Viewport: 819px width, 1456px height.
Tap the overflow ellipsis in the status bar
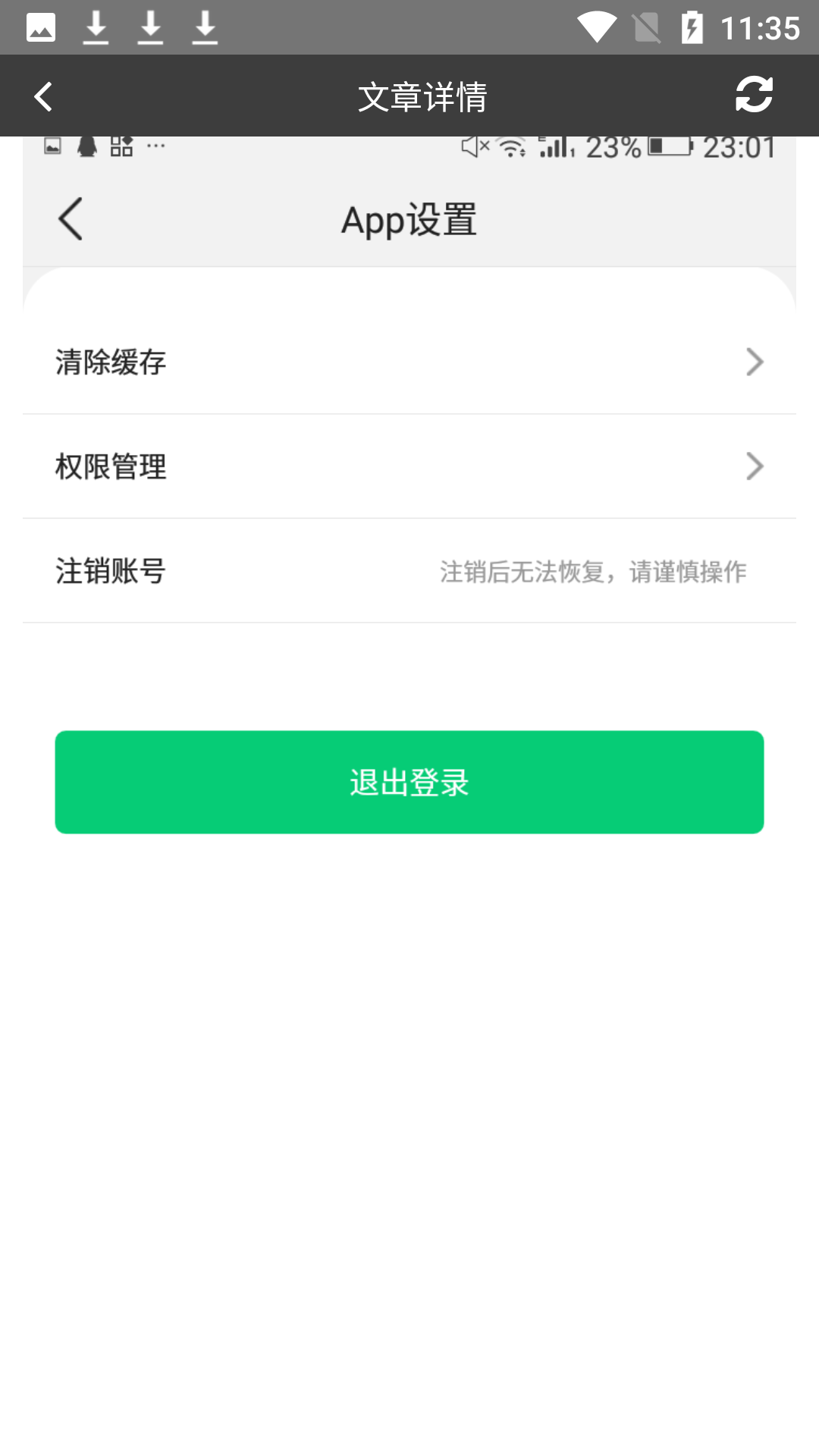tap(155, 146)
